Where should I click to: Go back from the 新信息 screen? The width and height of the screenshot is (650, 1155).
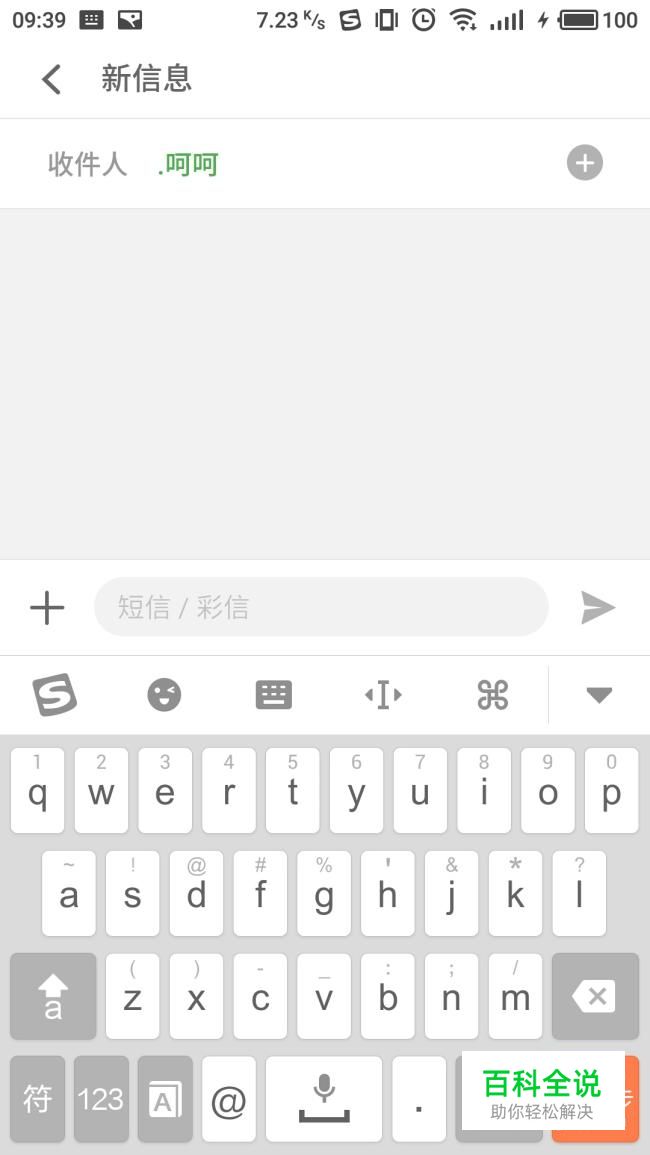pyautogui.click(x=51, y=79)
